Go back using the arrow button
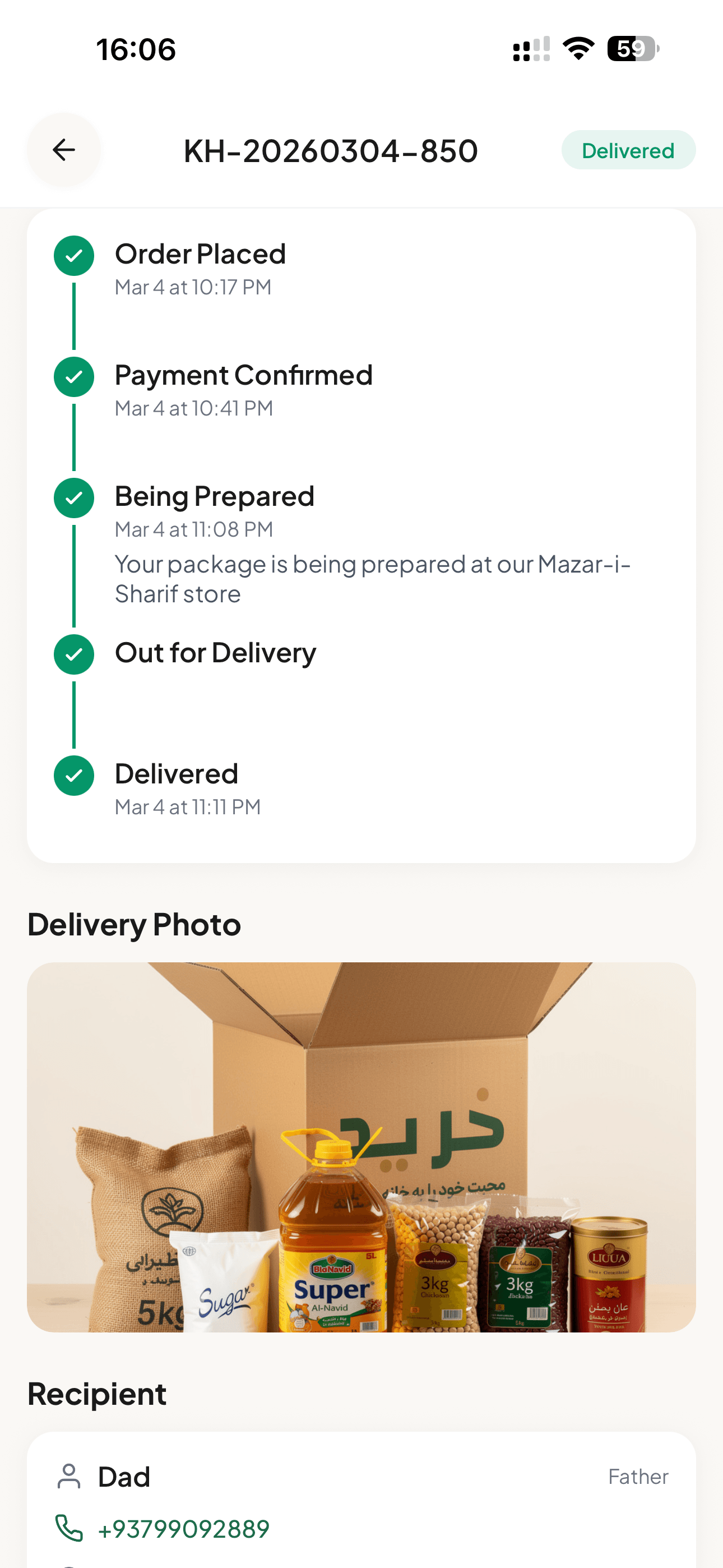 click(64, 150)
